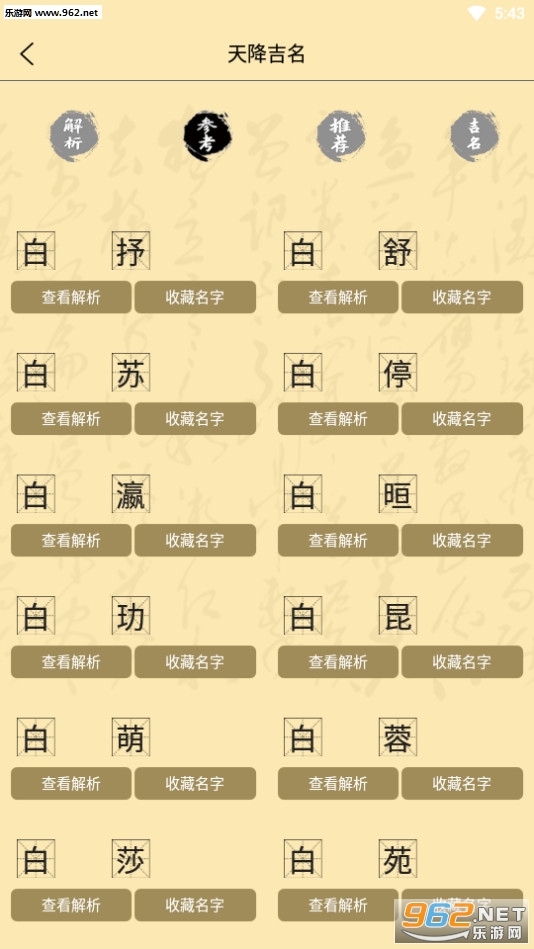Viewport: 534px width, 949px height.
Task: Tap 收藏名字 for the name 白莎
Action: [195, 905]
